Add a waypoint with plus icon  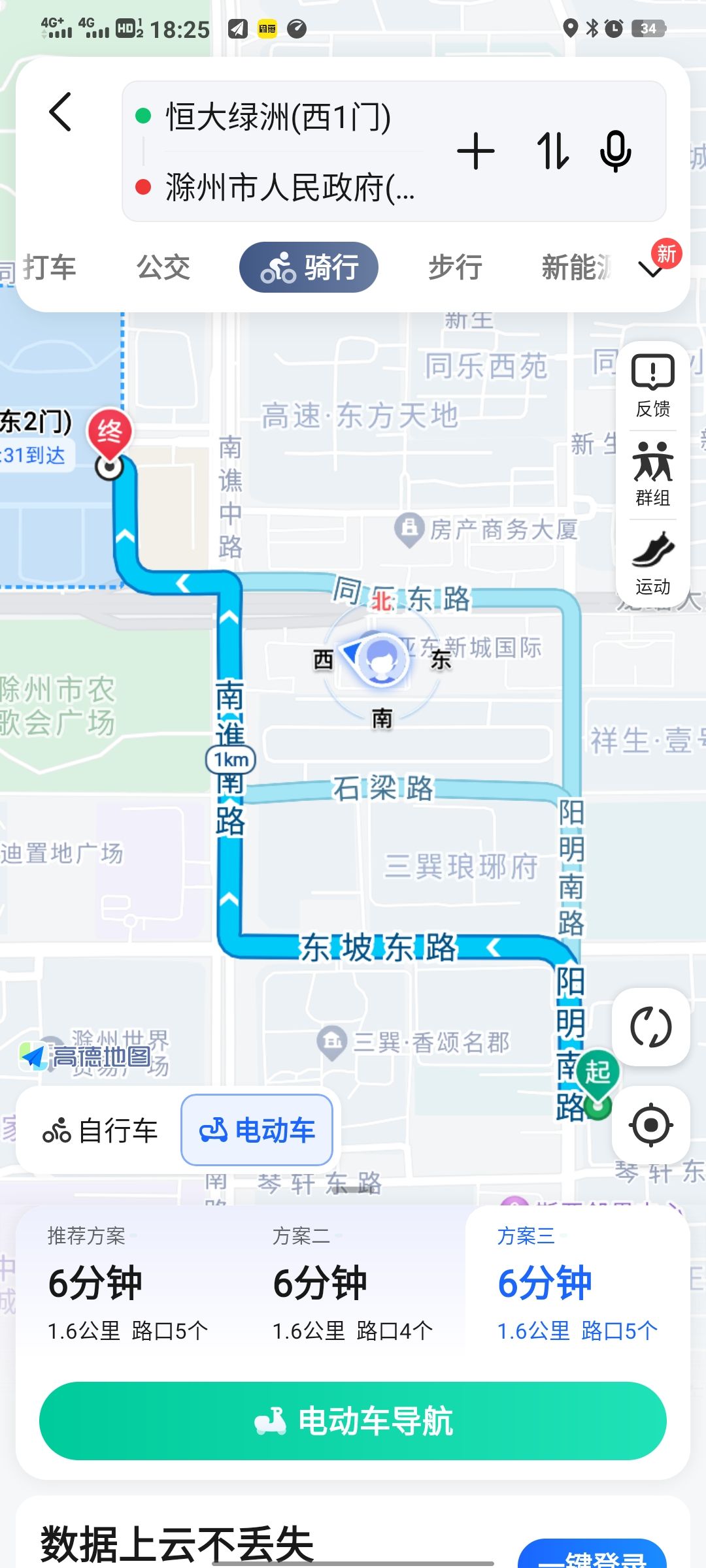475,152
